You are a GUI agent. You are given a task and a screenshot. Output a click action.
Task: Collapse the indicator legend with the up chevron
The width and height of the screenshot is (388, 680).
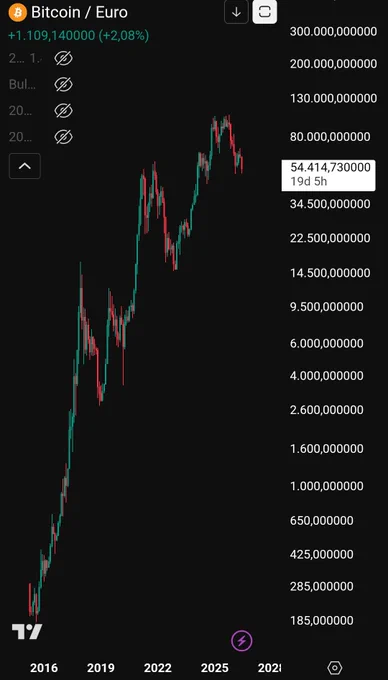25,166
